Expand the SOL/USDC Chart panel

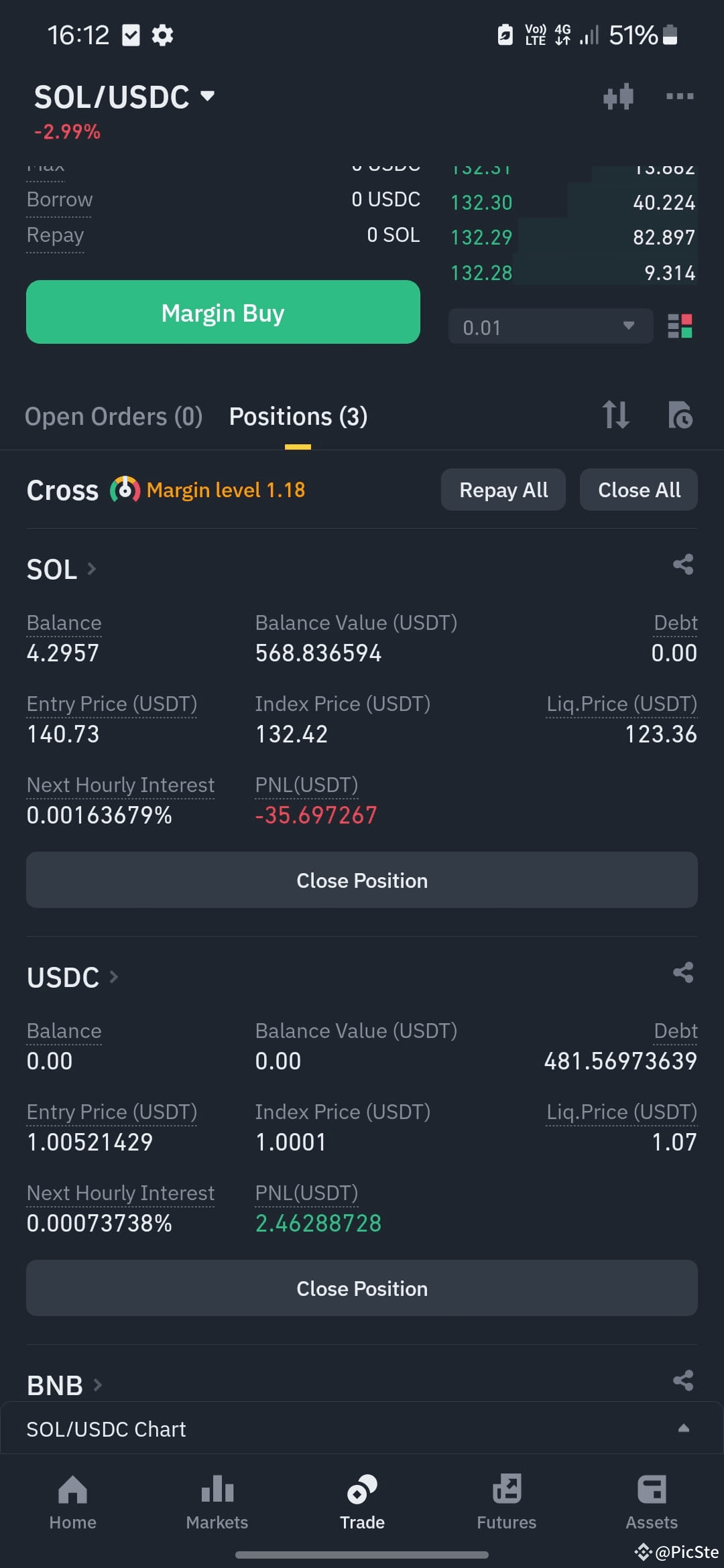362,1429
